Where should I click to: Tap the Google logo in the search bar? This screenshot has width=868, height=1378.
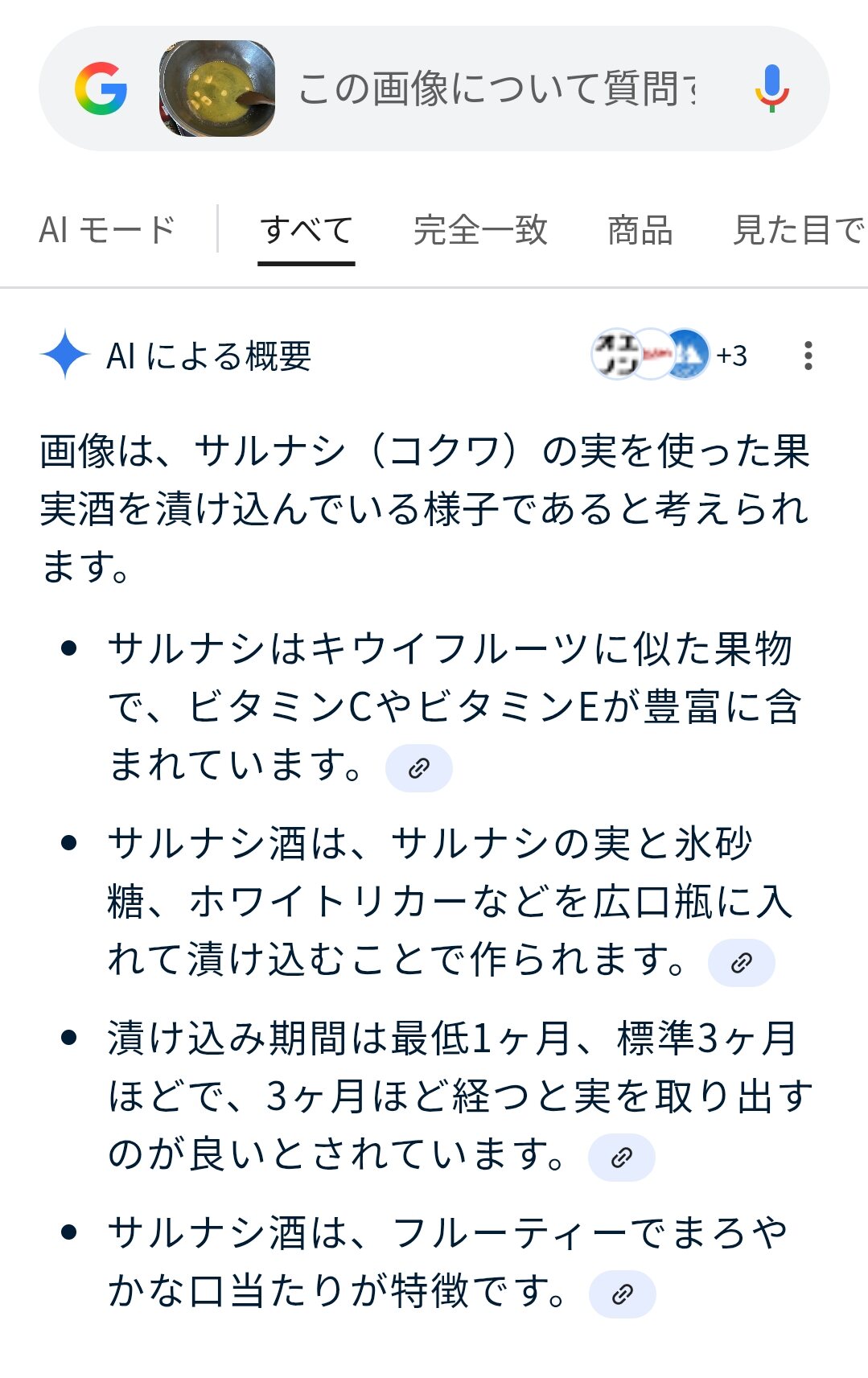click(101, 88)
